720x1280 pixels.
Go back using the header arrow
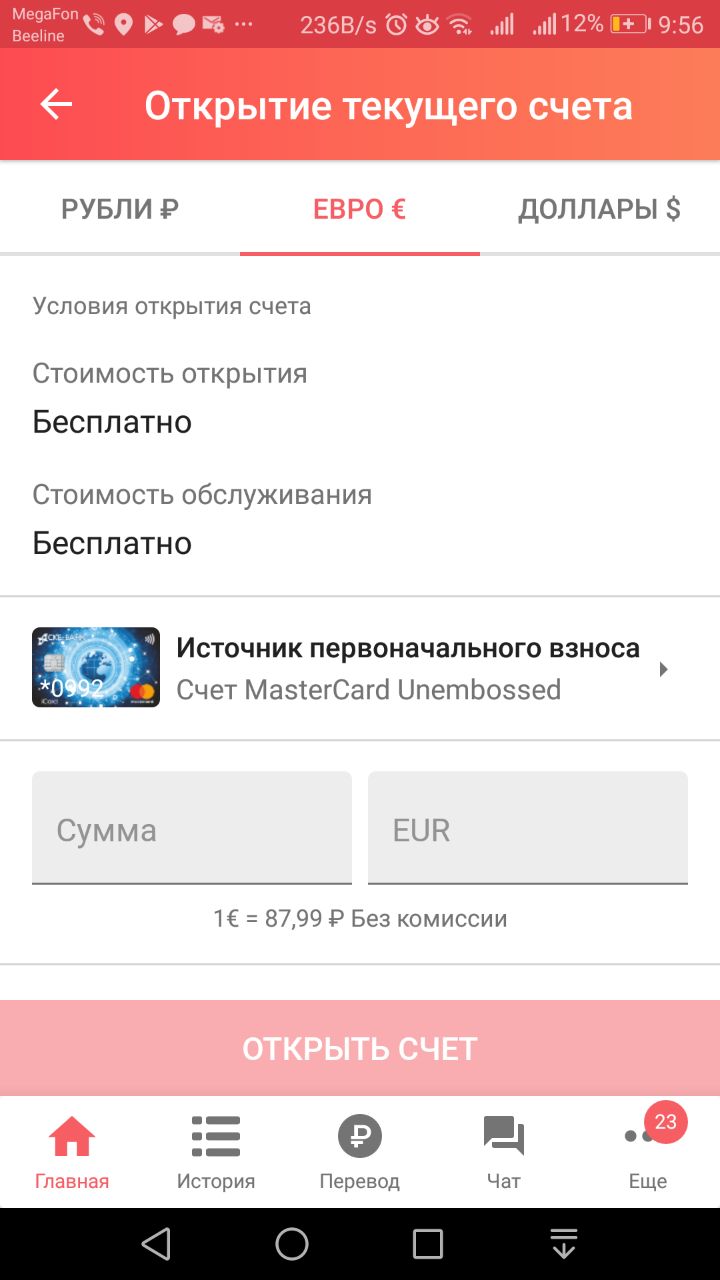click(x=56, y=104)
